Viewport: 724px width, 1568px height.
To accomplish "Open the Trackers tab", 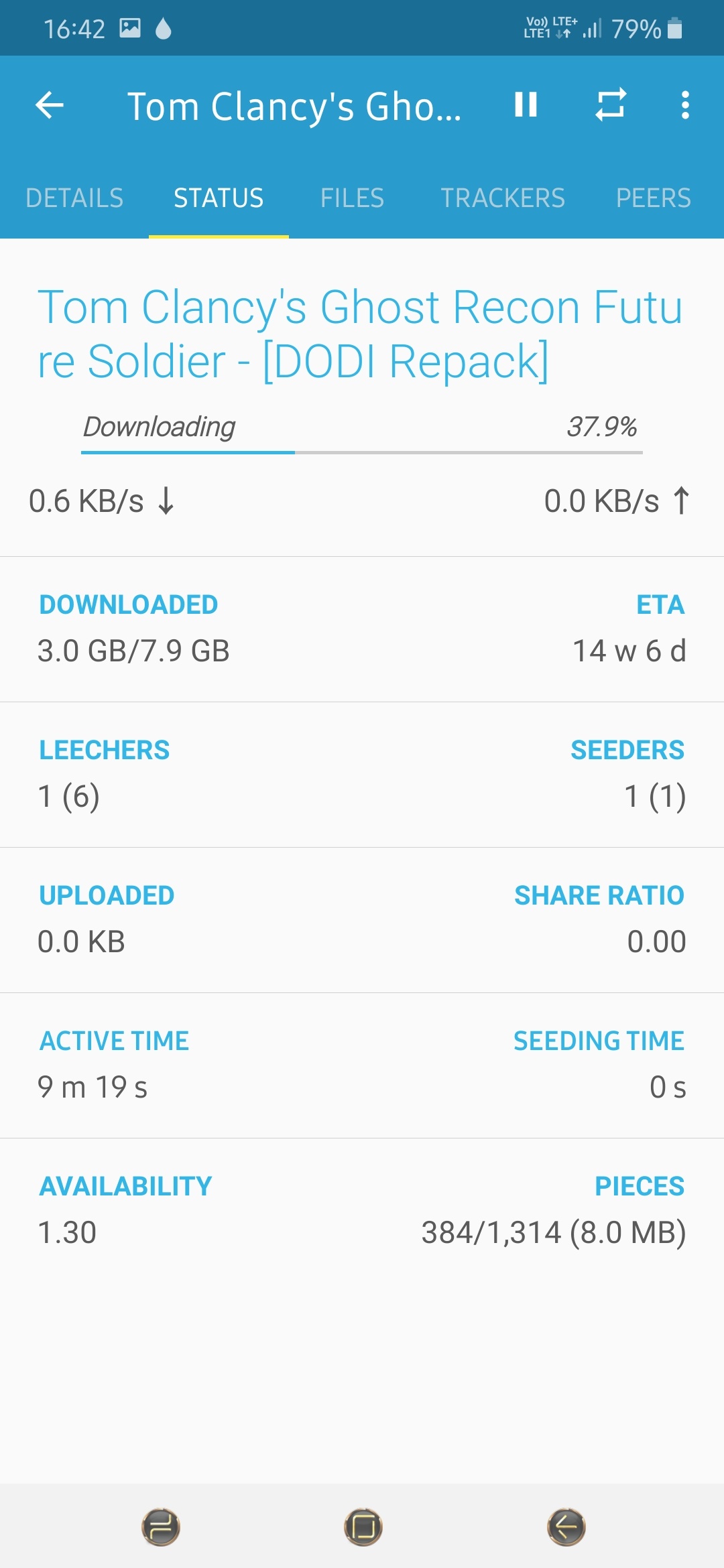I will 503,198.
